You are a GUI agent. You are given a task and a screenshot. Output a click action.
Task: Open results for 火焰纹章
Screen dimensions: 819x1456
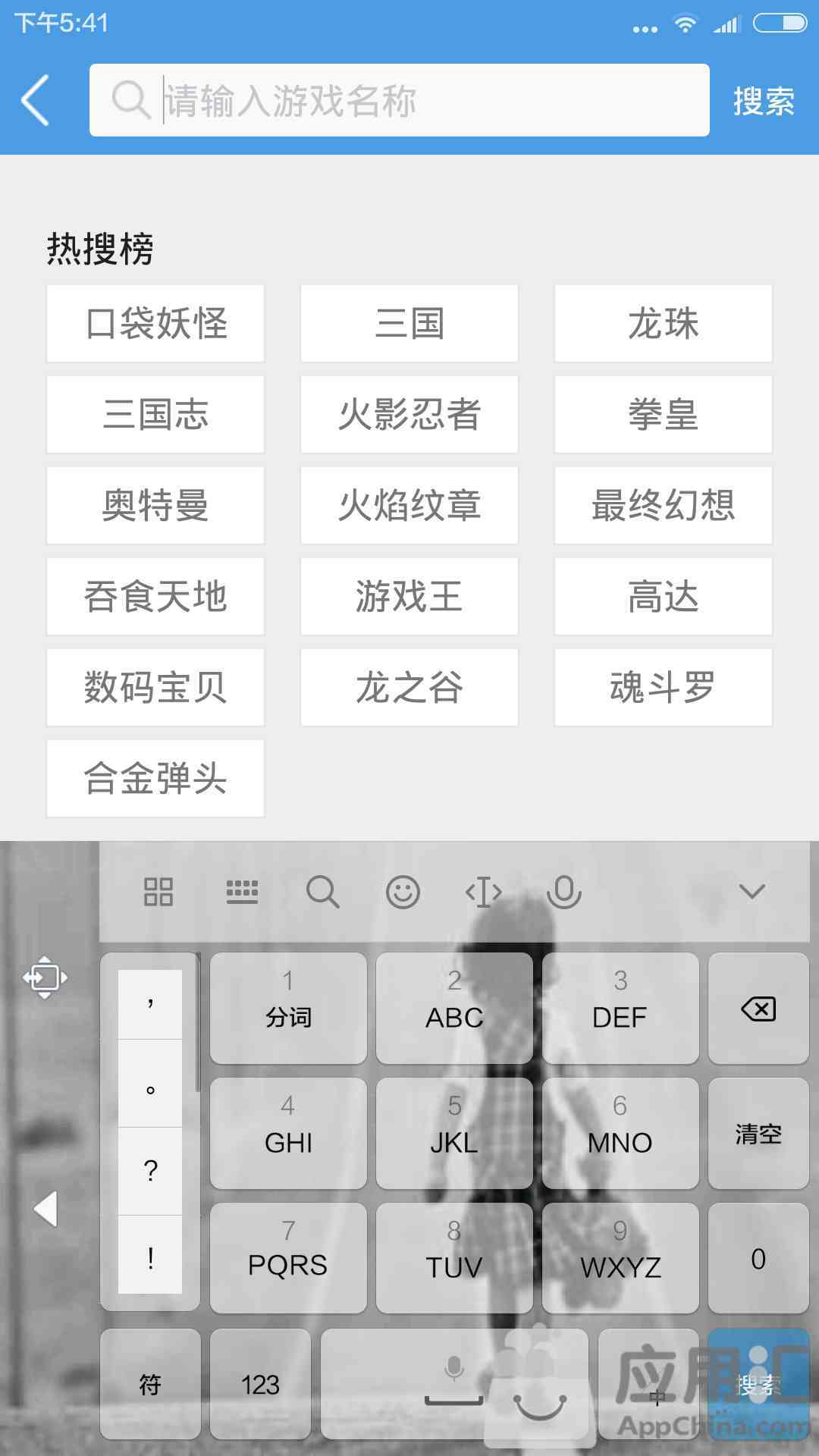pos(409,505)
